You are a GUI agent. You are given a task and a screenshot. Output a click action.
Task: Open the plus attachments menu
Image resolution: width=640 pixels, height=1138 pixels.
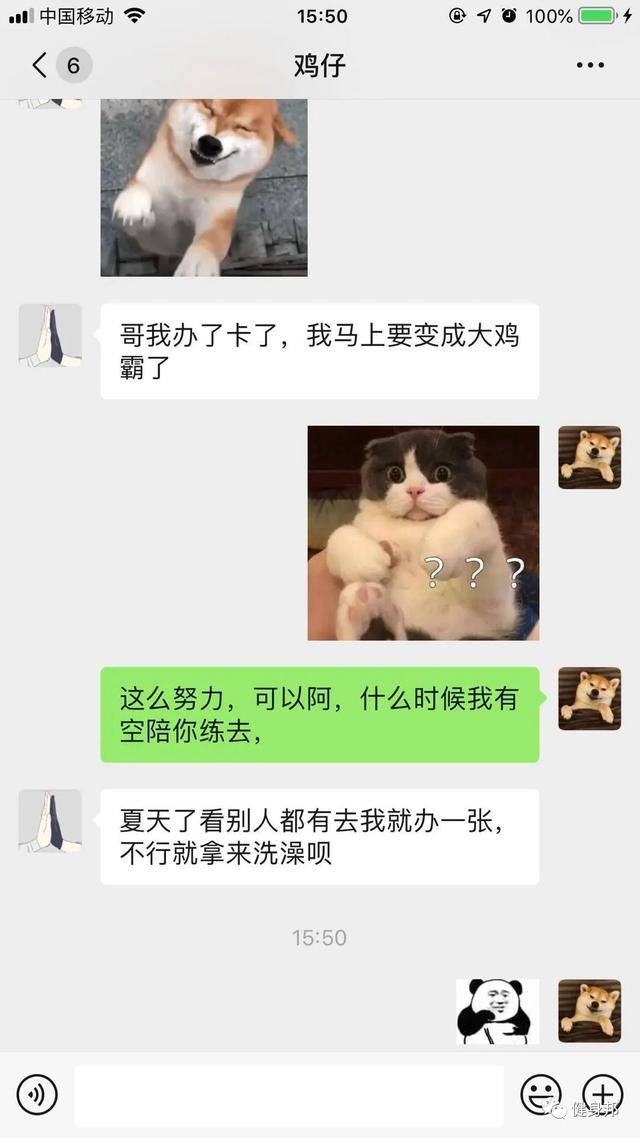(602, 1095)
